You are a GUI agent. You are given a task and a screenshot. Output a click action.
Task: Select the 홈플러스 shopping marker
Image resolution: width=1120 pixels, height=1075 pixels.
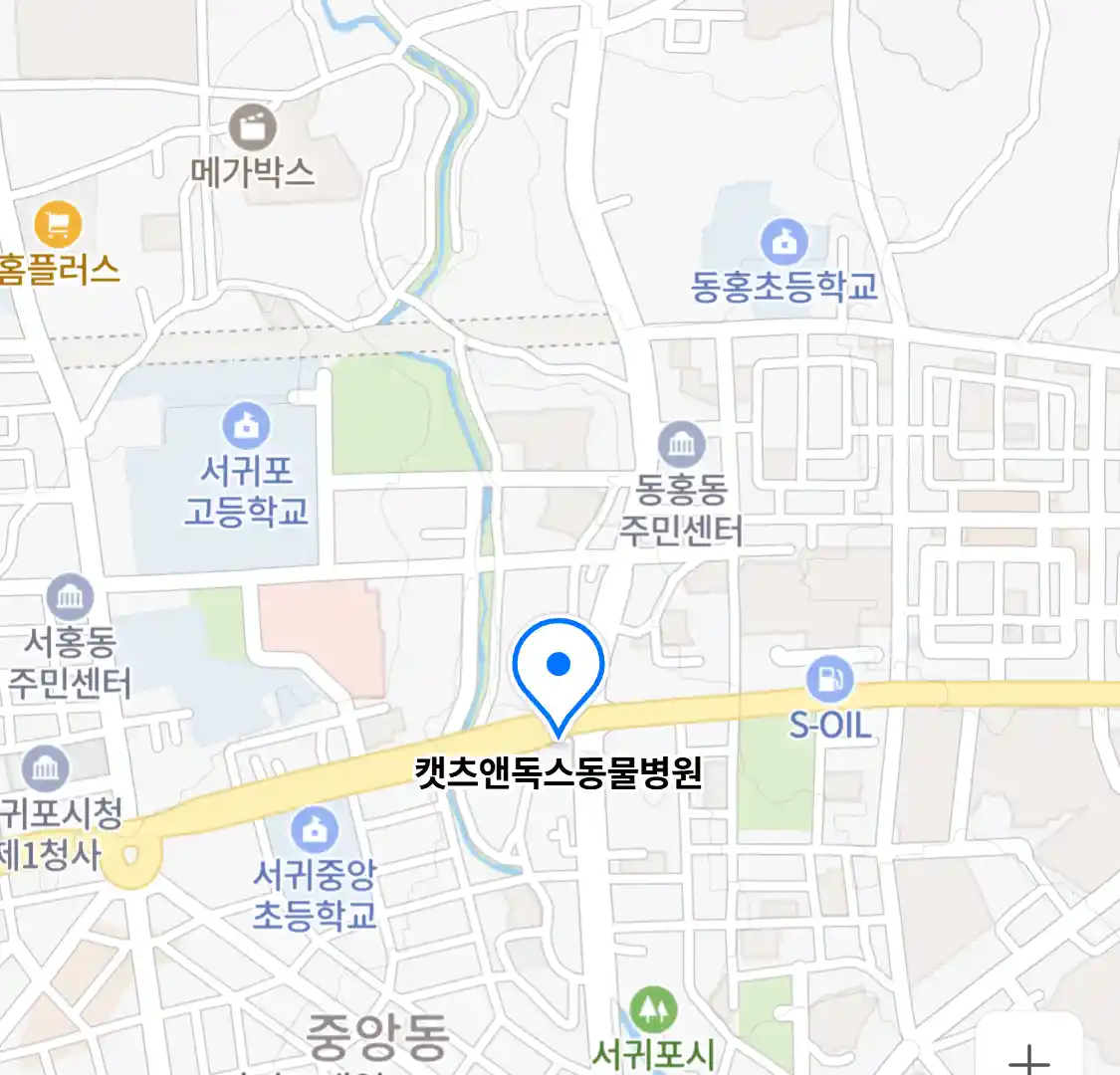pyautogui.click(x=58, y=225)
